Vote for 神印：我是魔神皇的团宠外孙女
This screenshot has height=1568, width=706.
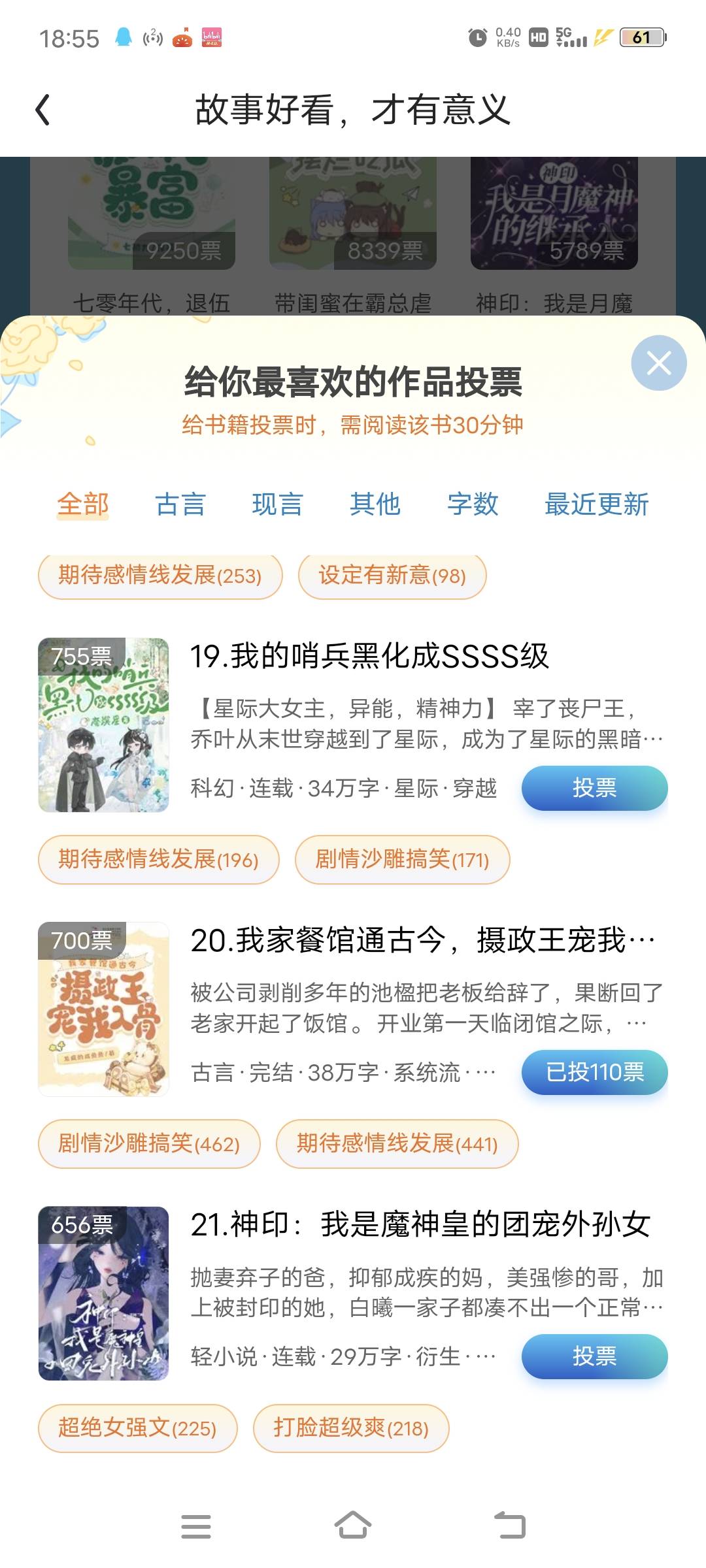click(x=594, y=1356)
